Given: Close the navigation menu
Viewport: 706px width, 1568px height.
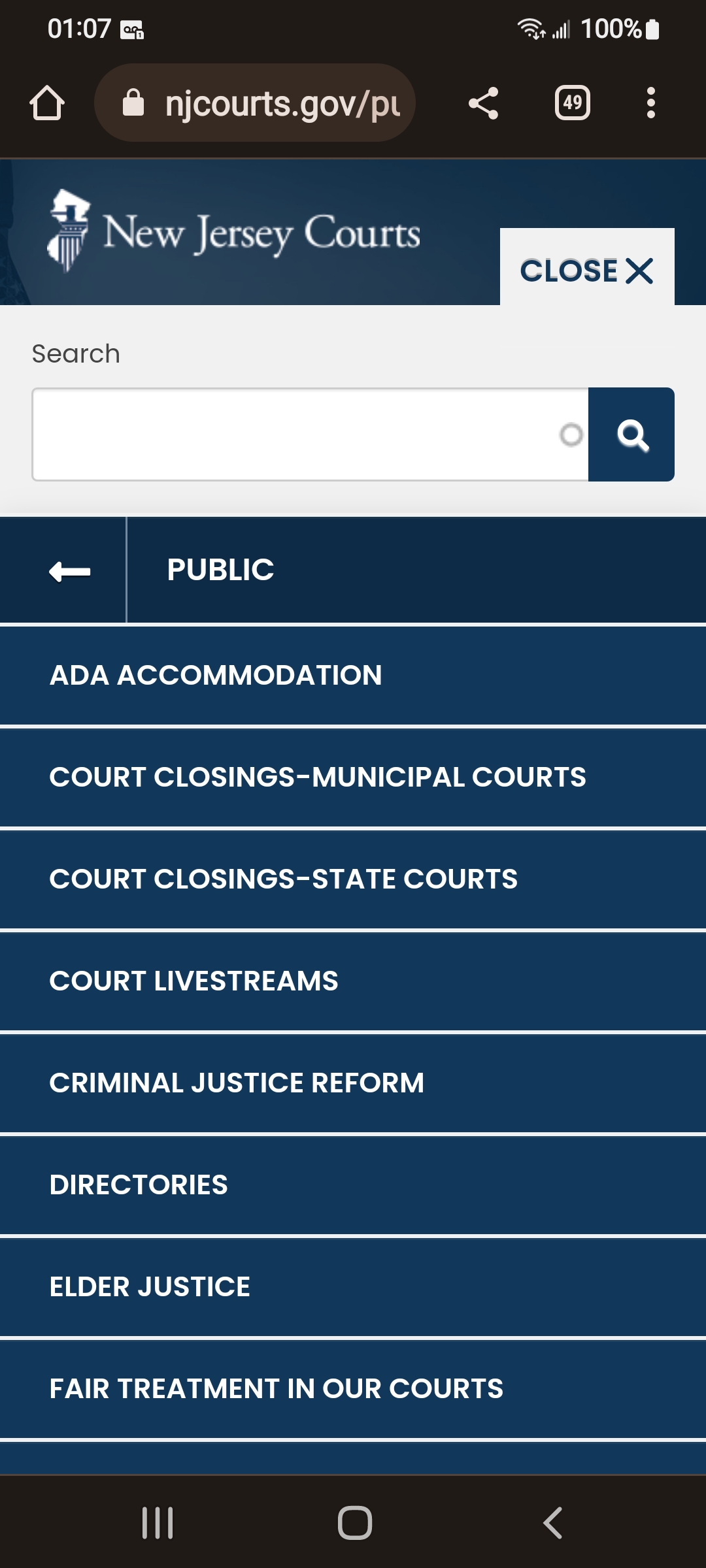Looking at the screenshot, I should click(587, 269).
